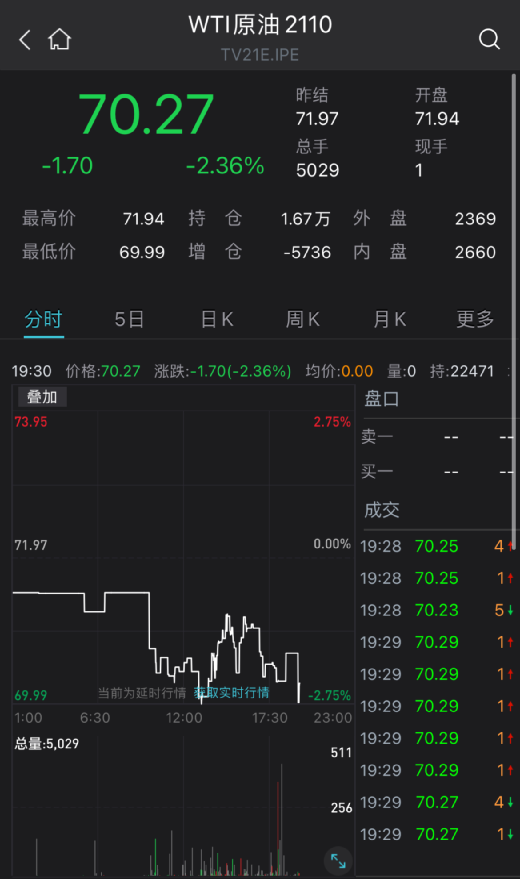
Task: Open the 更多 chart options
Action: click(x=475, y=320)
